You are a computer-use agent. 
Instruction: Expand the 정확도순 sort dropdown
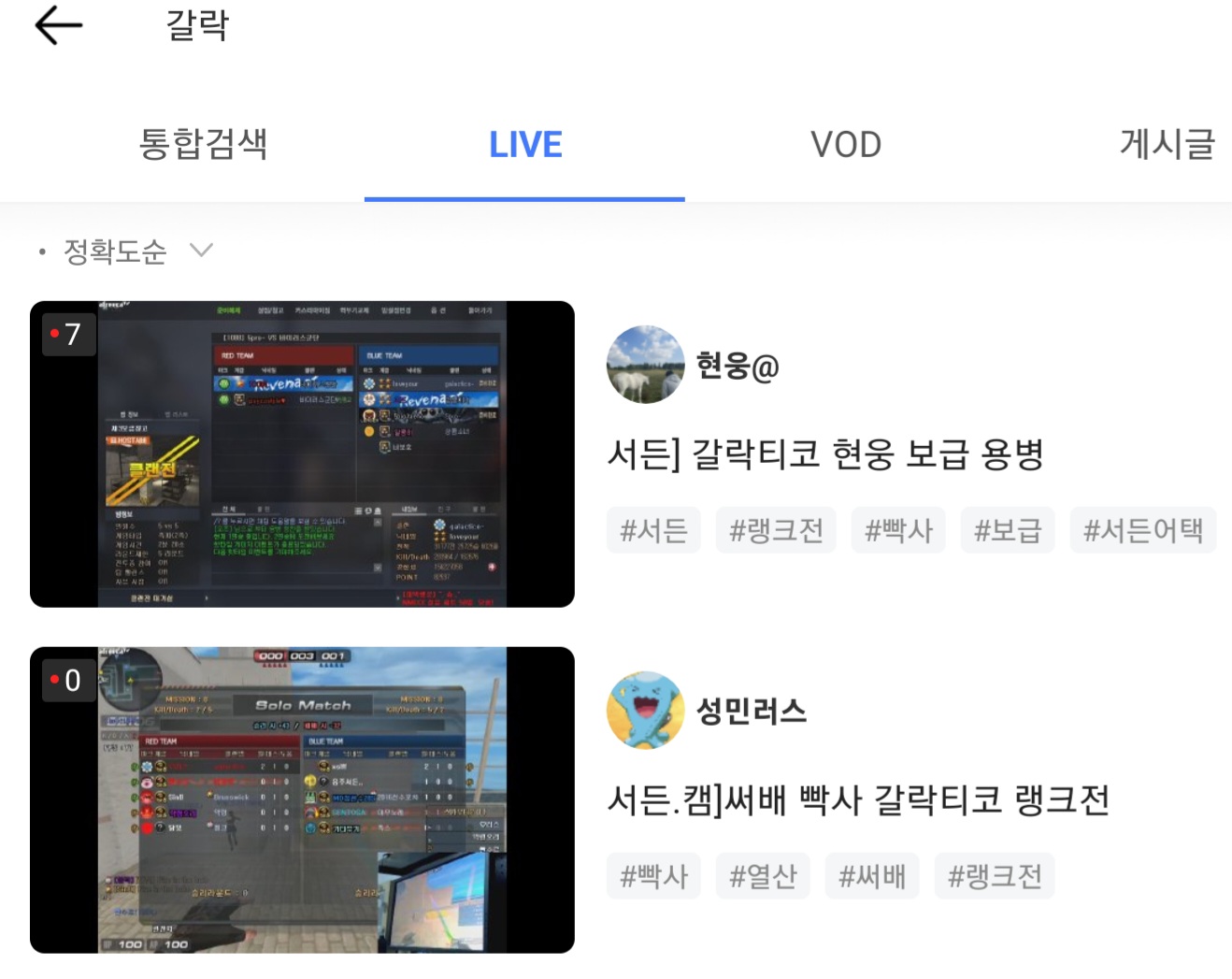coord(131,251)
